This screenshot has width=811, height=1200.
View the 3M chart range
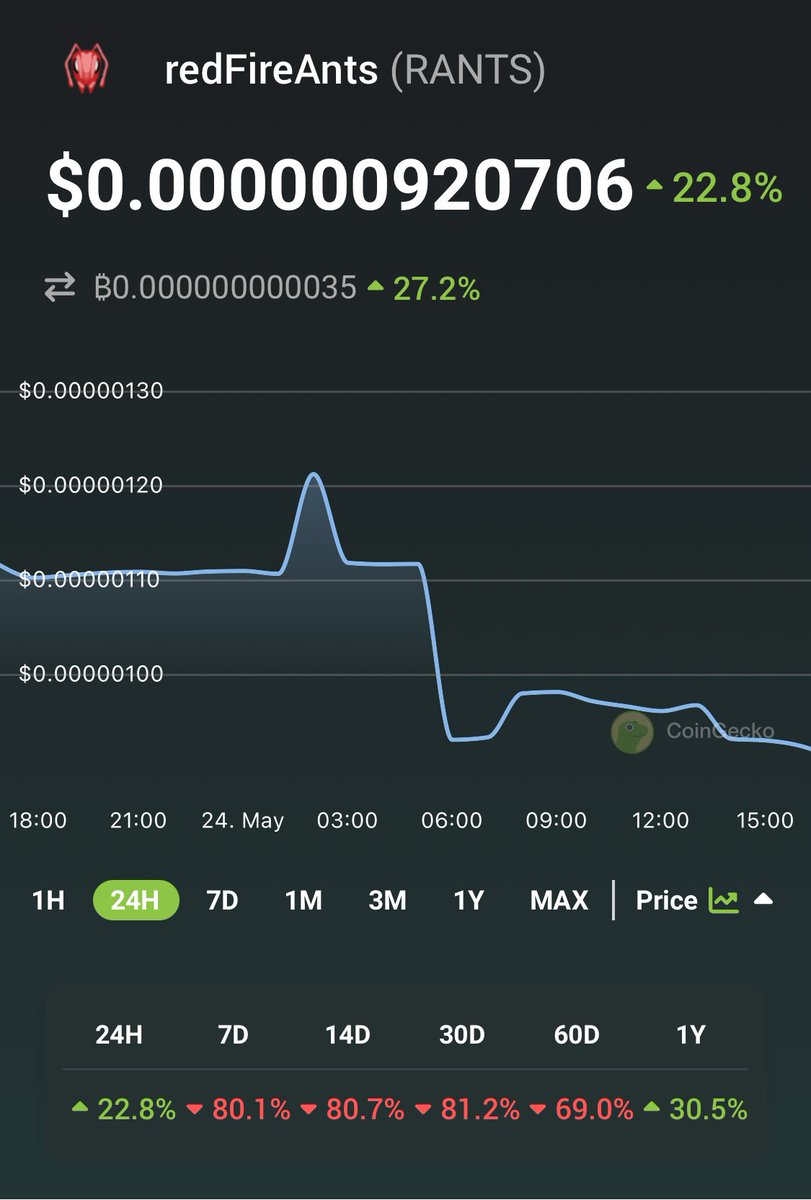[x=387, y=900]
